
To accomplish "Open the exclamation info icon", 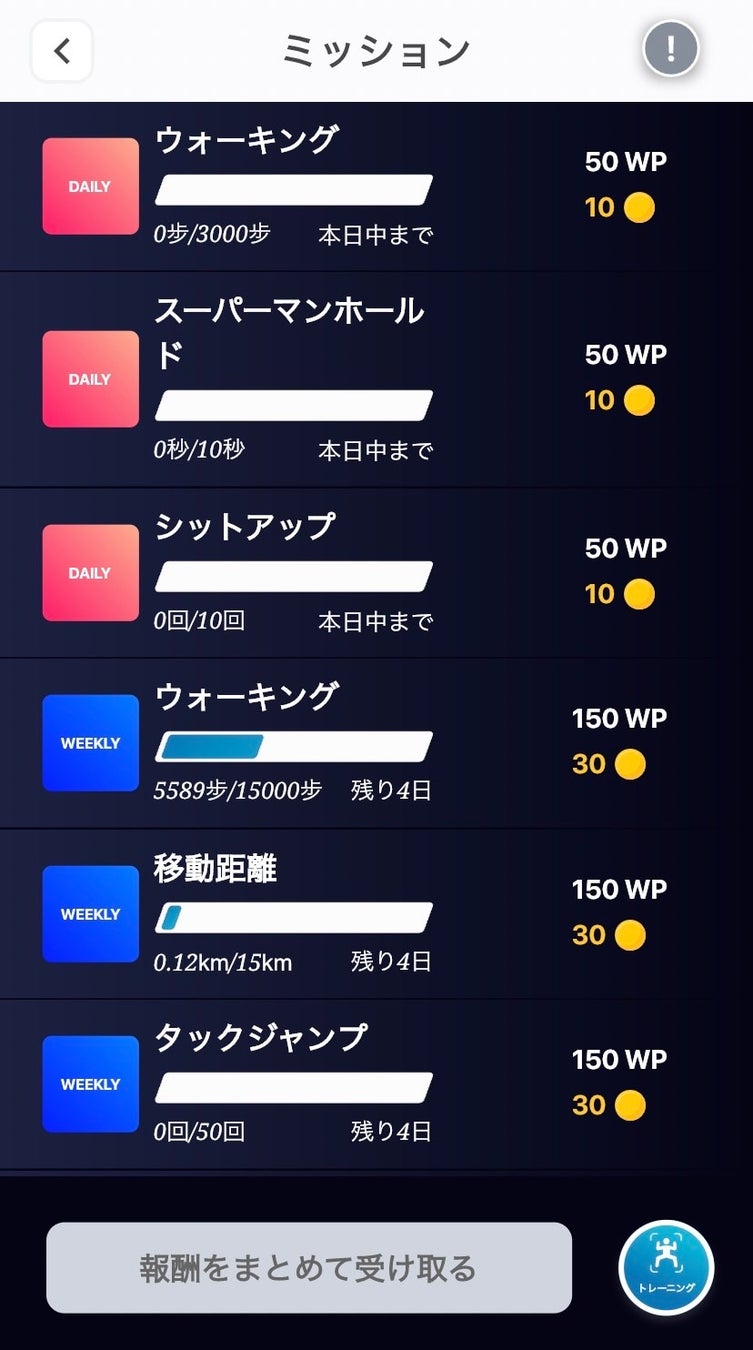I will [x=670, y=48].
